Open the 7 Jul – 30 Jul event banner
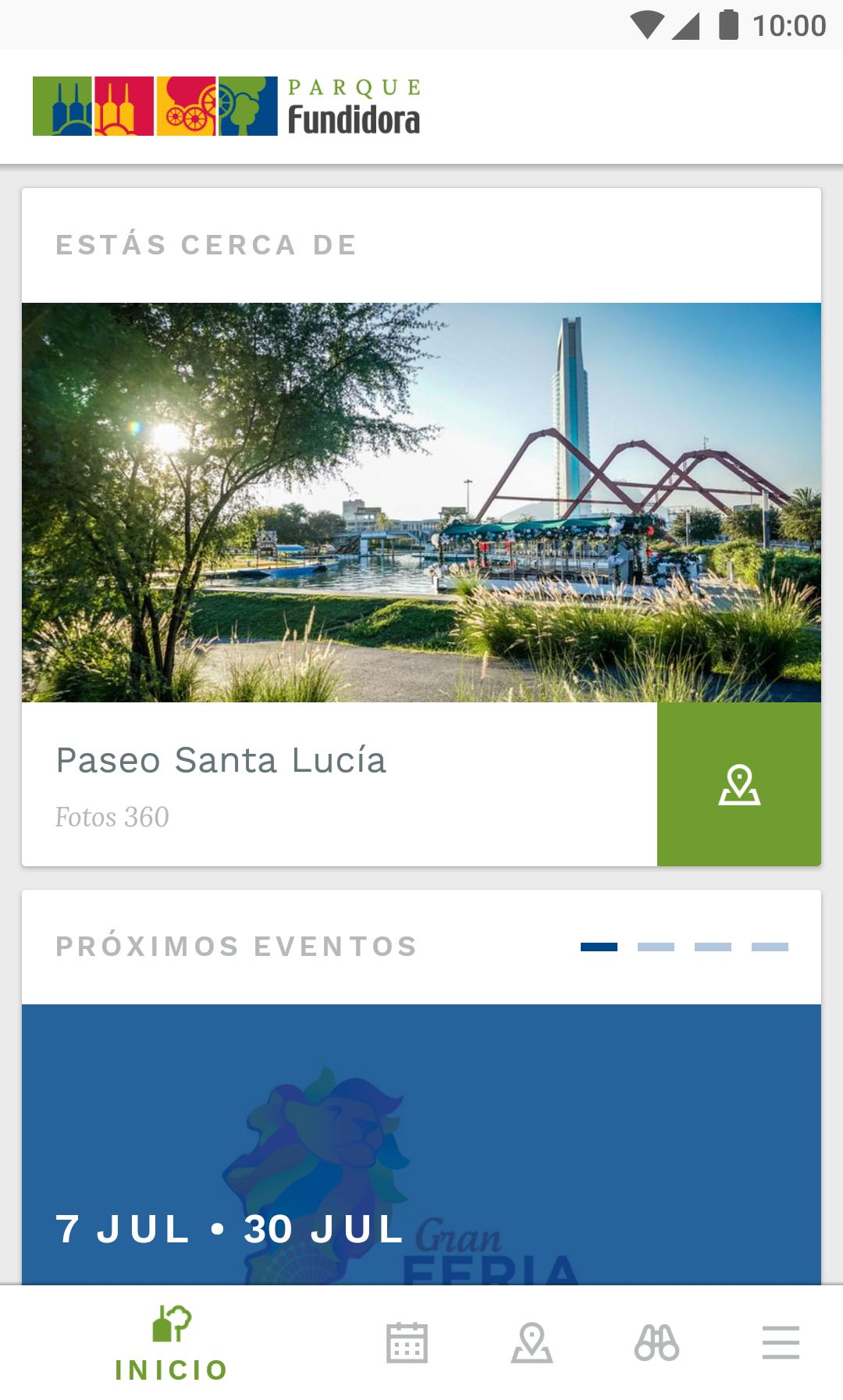Viewport: 843px width, 1400px height. tap(421, 1144)
